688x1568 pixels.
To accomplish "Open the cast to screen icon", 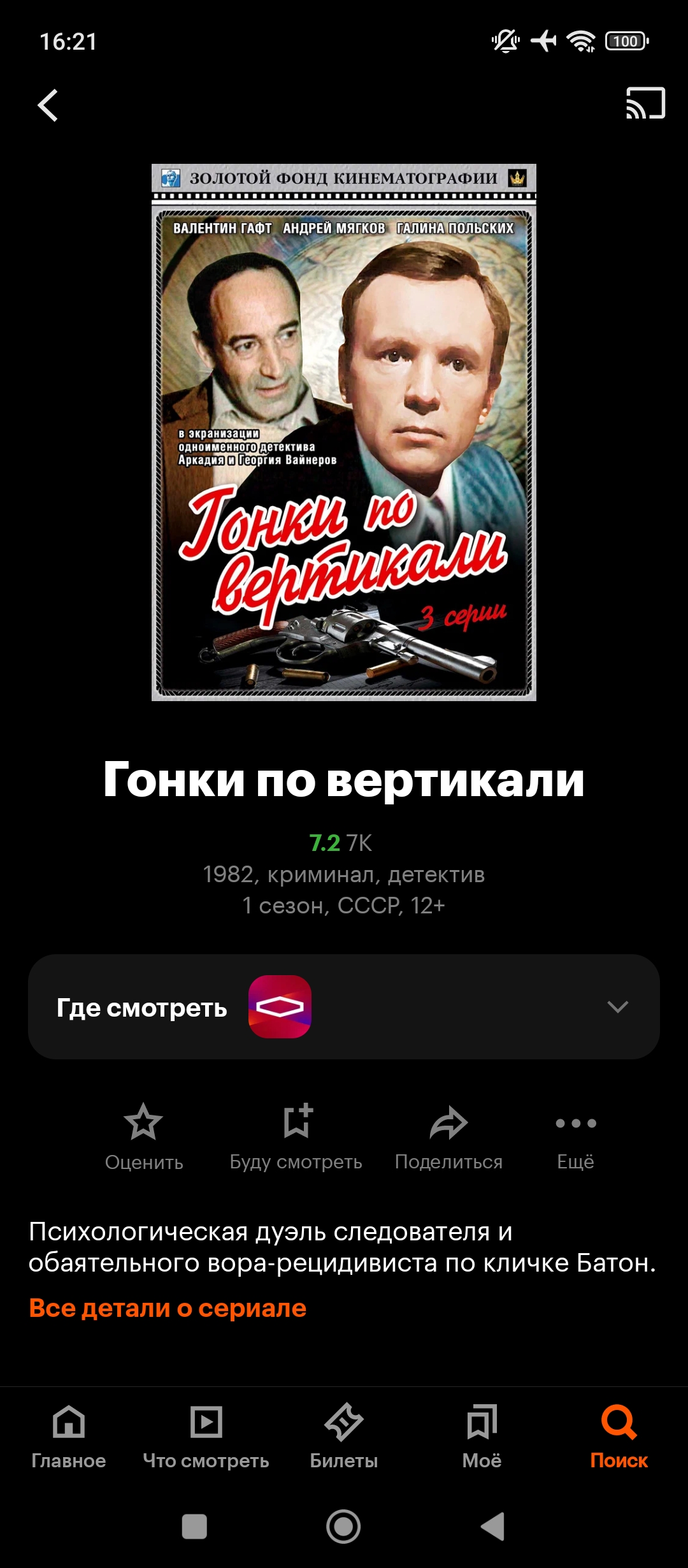I will 645,103.
